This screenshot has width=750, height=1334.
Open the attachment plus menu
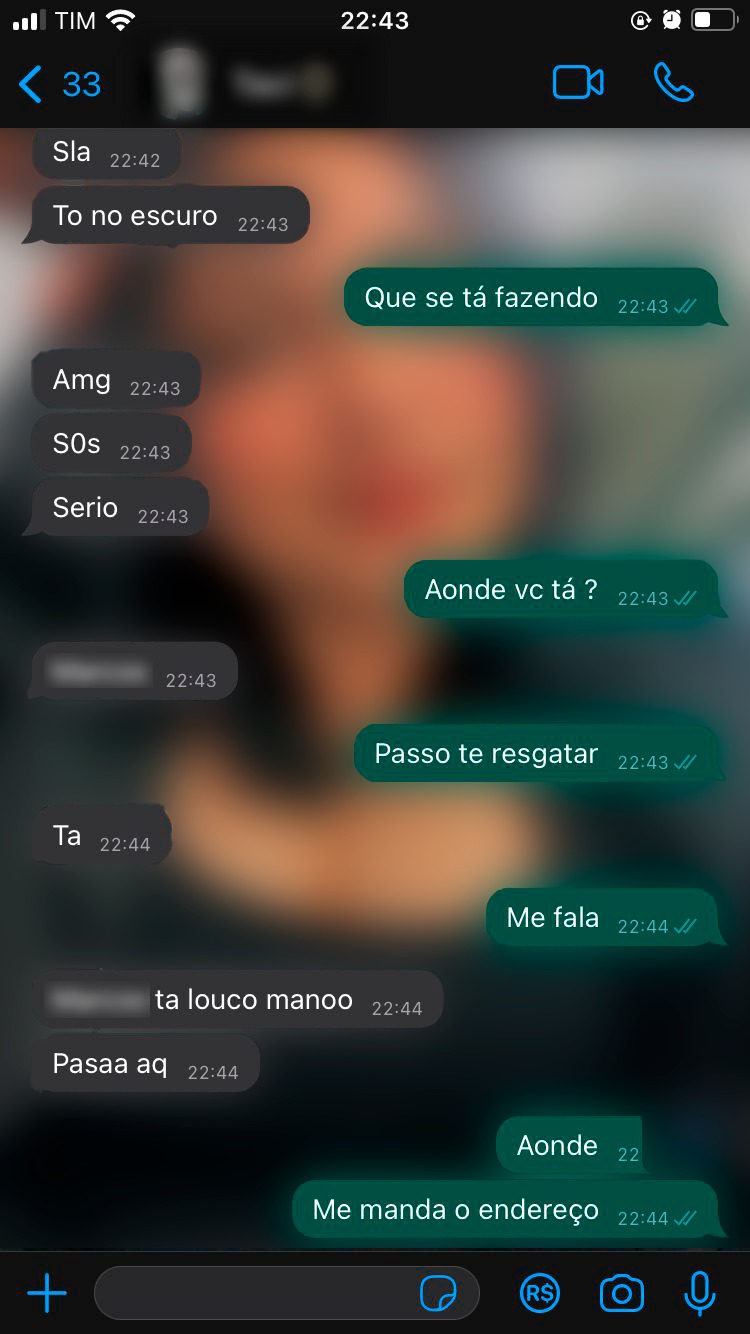tap(47, 1293)
